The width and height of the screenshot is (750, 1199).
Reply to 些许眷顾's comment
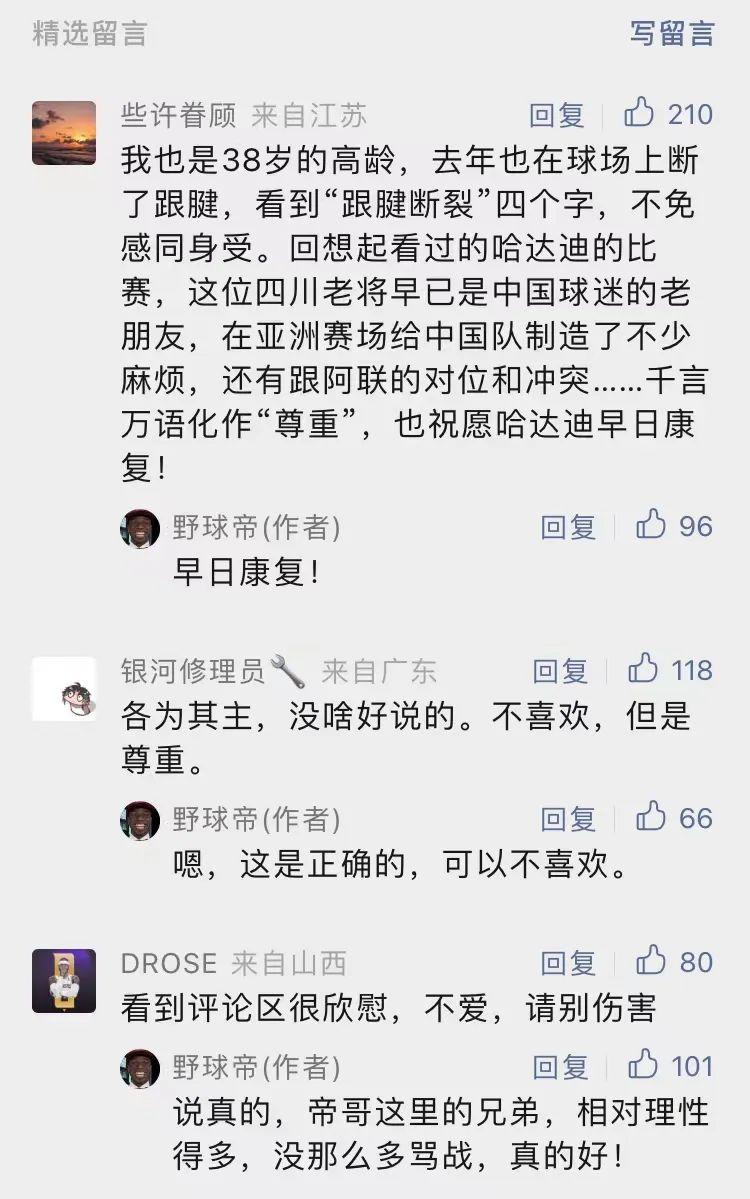click(x=557, y=115)
